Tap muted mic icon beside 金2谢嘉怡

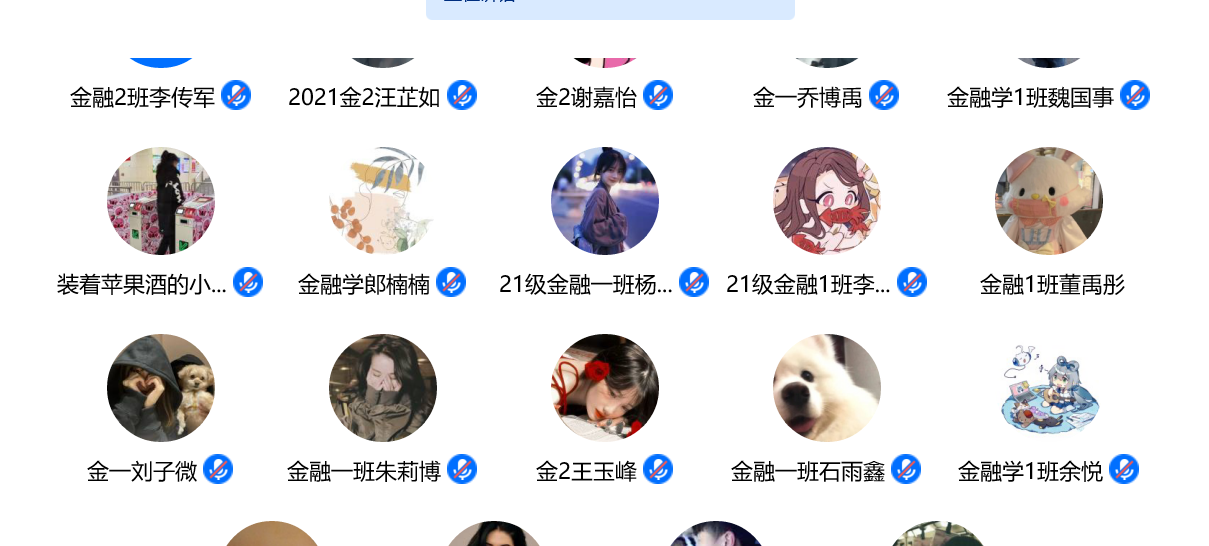658,96
